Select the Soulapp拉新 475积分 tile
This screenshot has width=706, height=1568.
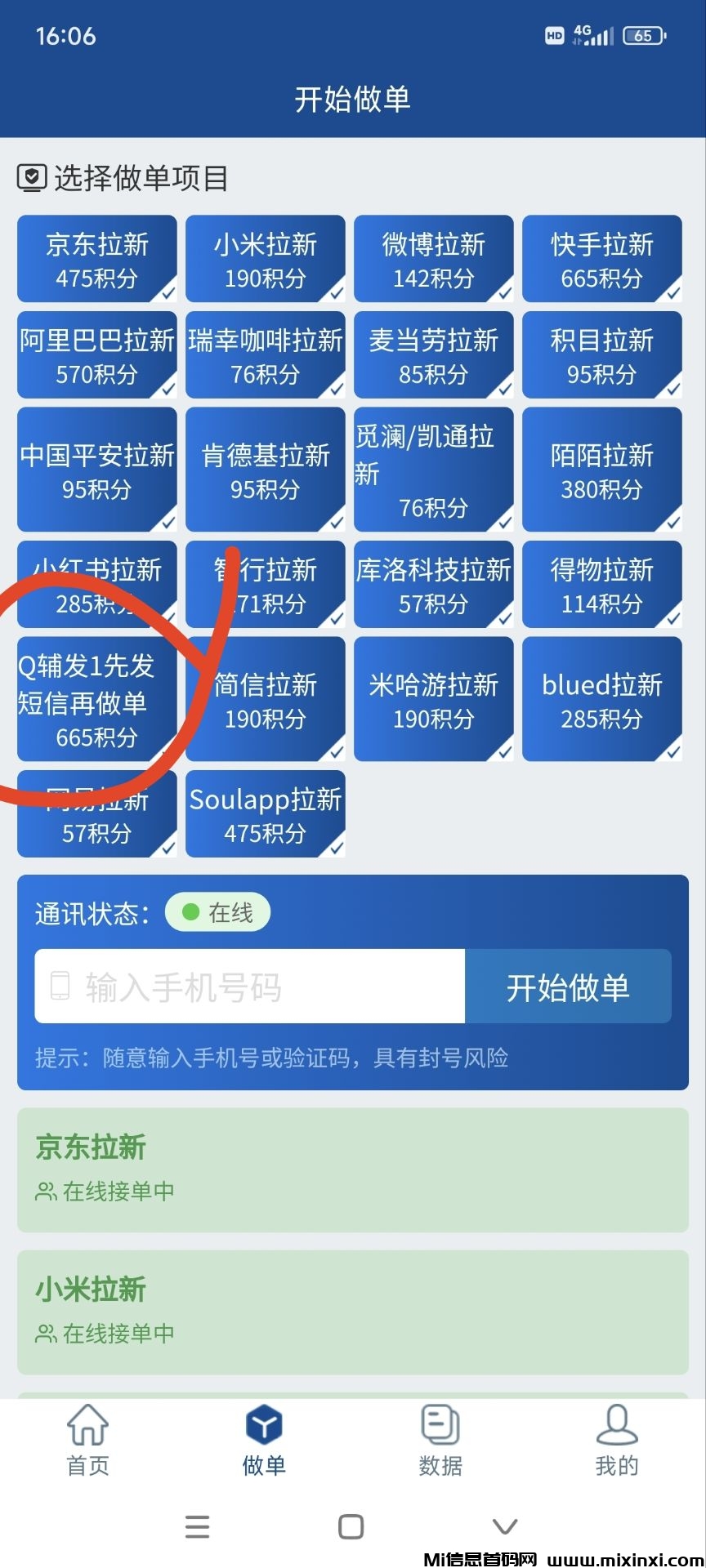pos(266,814)
